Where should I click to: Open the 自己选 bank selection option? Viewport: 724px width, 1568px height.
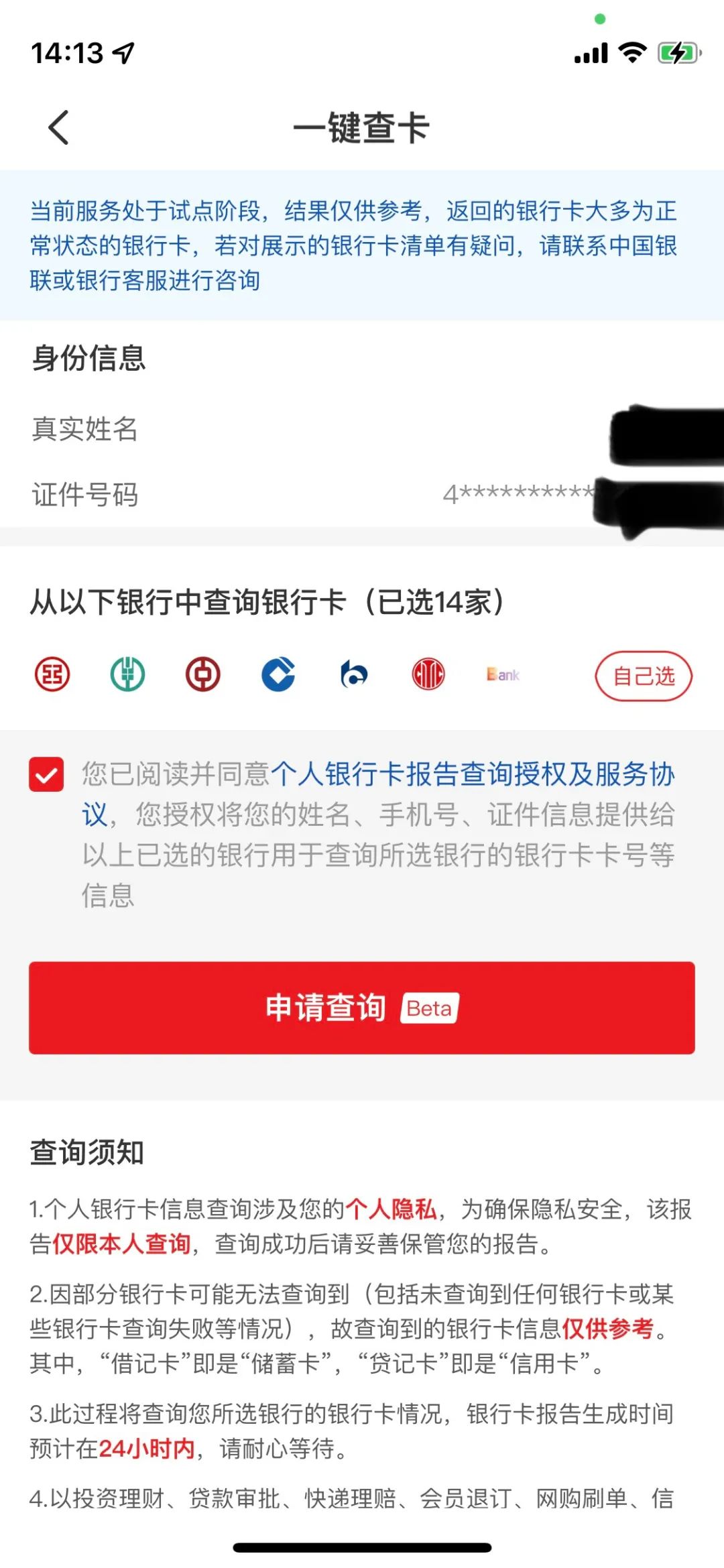[x=644, y=677]
